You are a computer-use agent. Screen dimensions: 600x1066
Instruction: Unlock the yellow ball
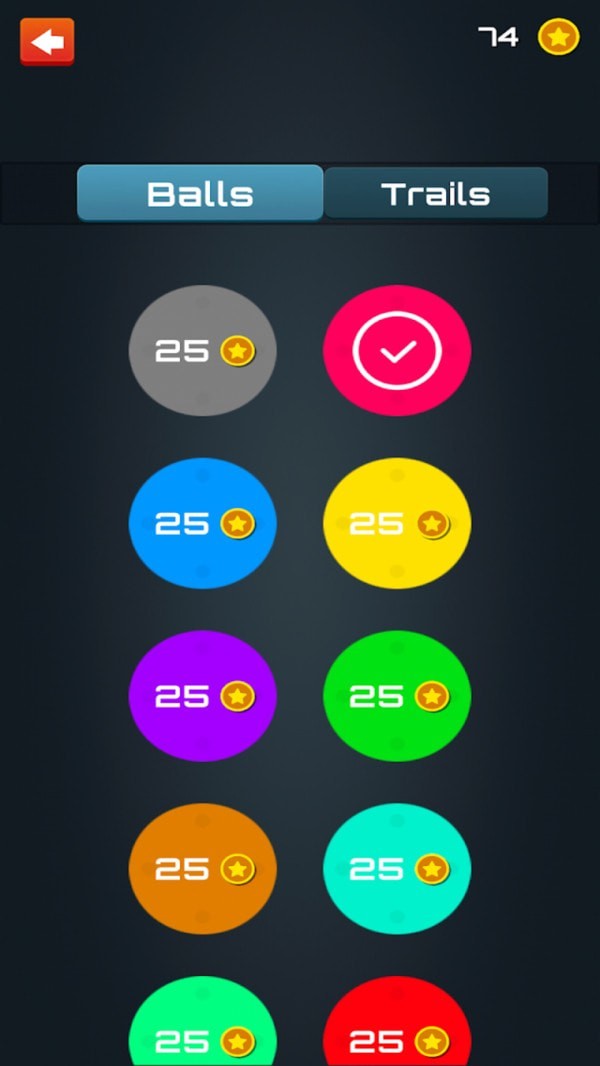pos(397,523)
